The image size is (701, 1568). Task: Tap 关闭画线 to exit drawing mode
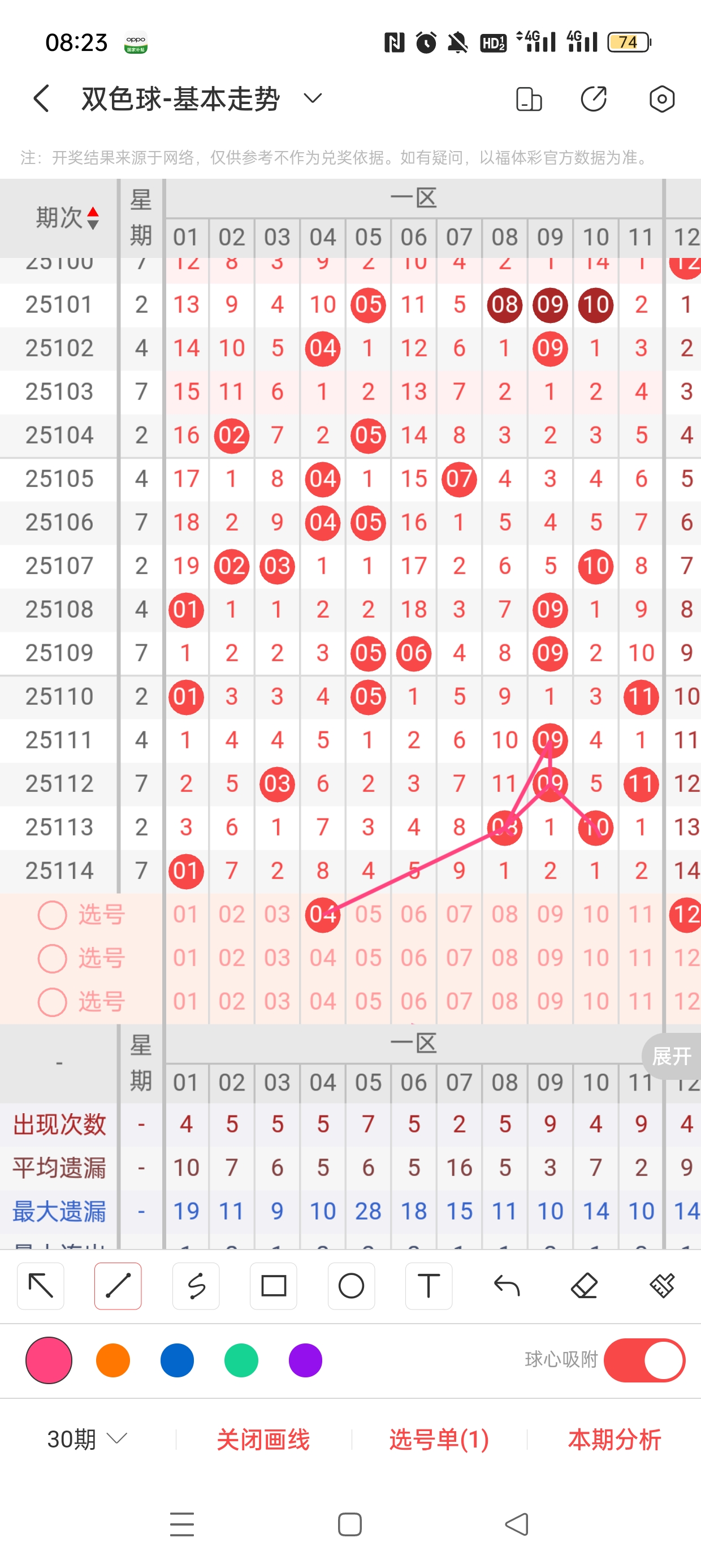(x=263, y=1440)
